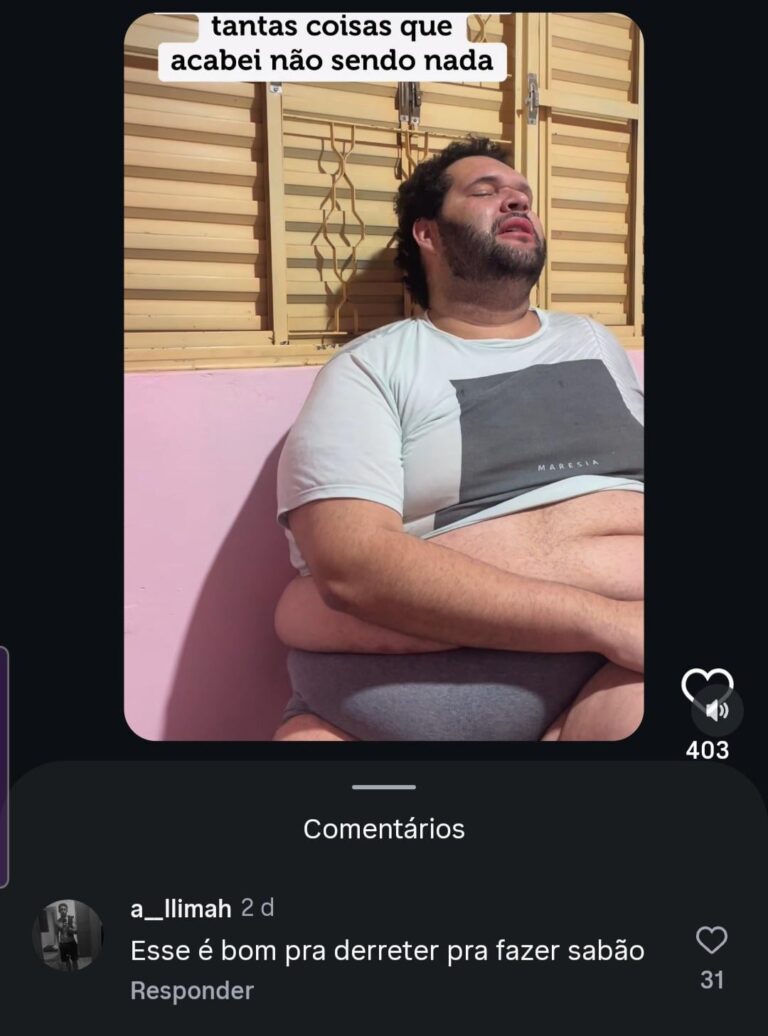Image resolution: width=768 pixels, height=1036 pixels.
Task: Open the a__llimah username link
Action: coord(181,908)
